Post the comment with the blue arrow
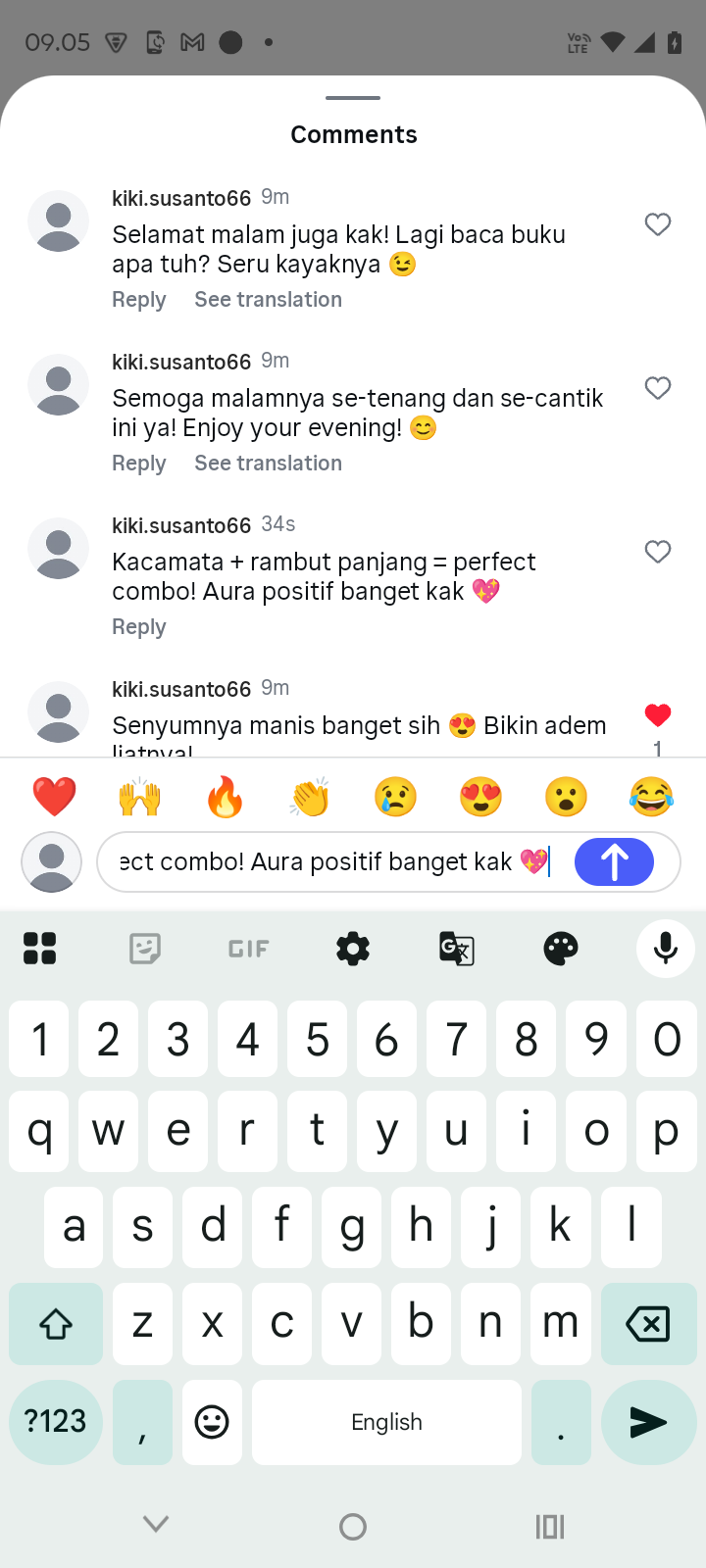Screen dimensions: 706x1568 (x=614, y=862)
